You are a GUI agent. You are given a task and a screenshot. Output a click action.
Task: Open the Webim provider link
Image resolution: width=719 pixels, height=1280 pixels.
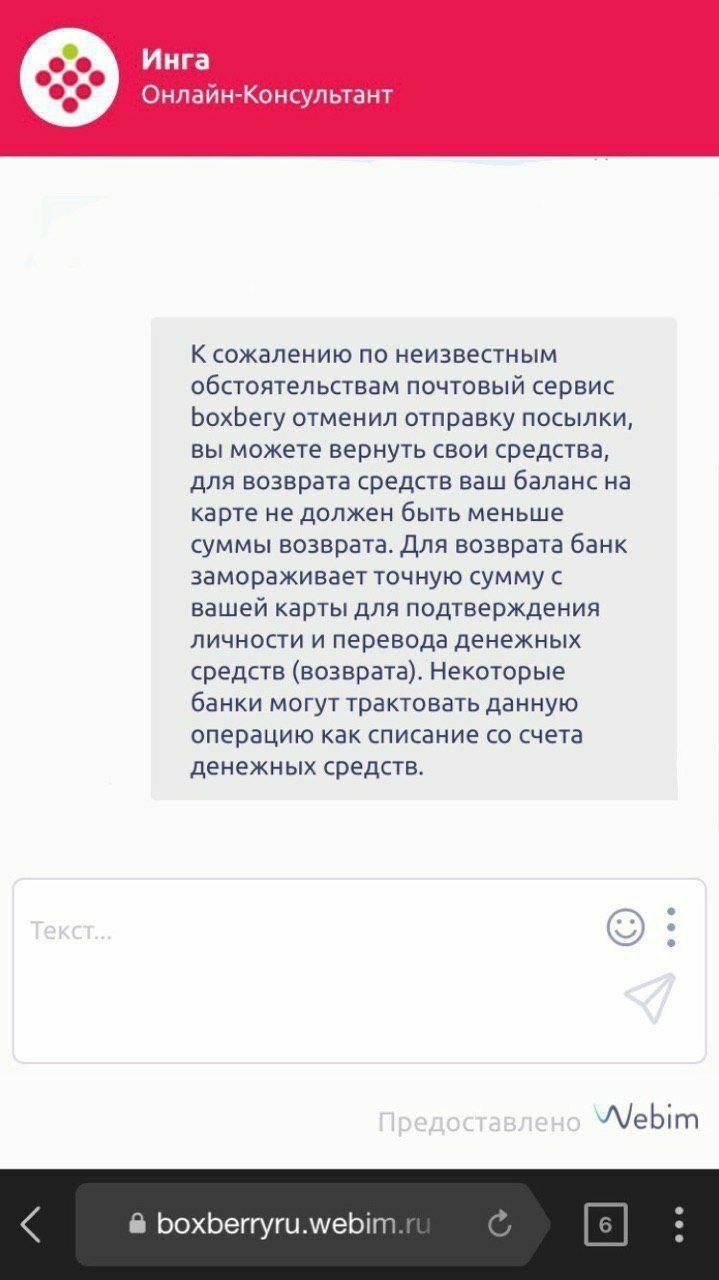click(x=646, y=1117)
